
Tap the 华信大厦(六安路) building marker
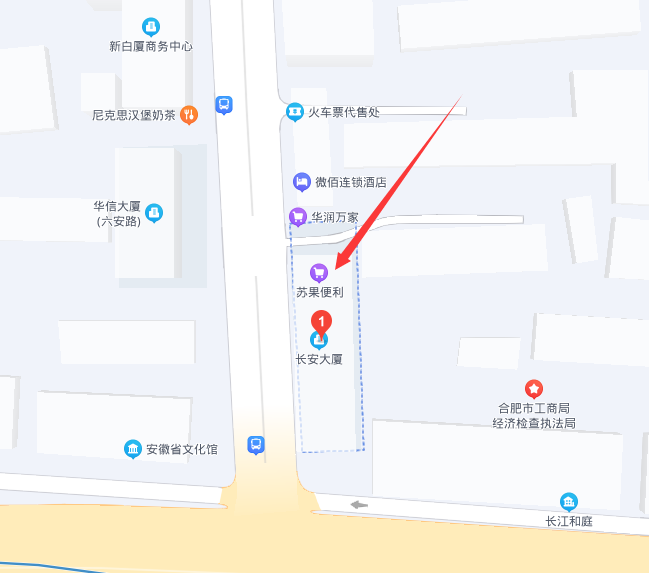[x=154, y=212]
